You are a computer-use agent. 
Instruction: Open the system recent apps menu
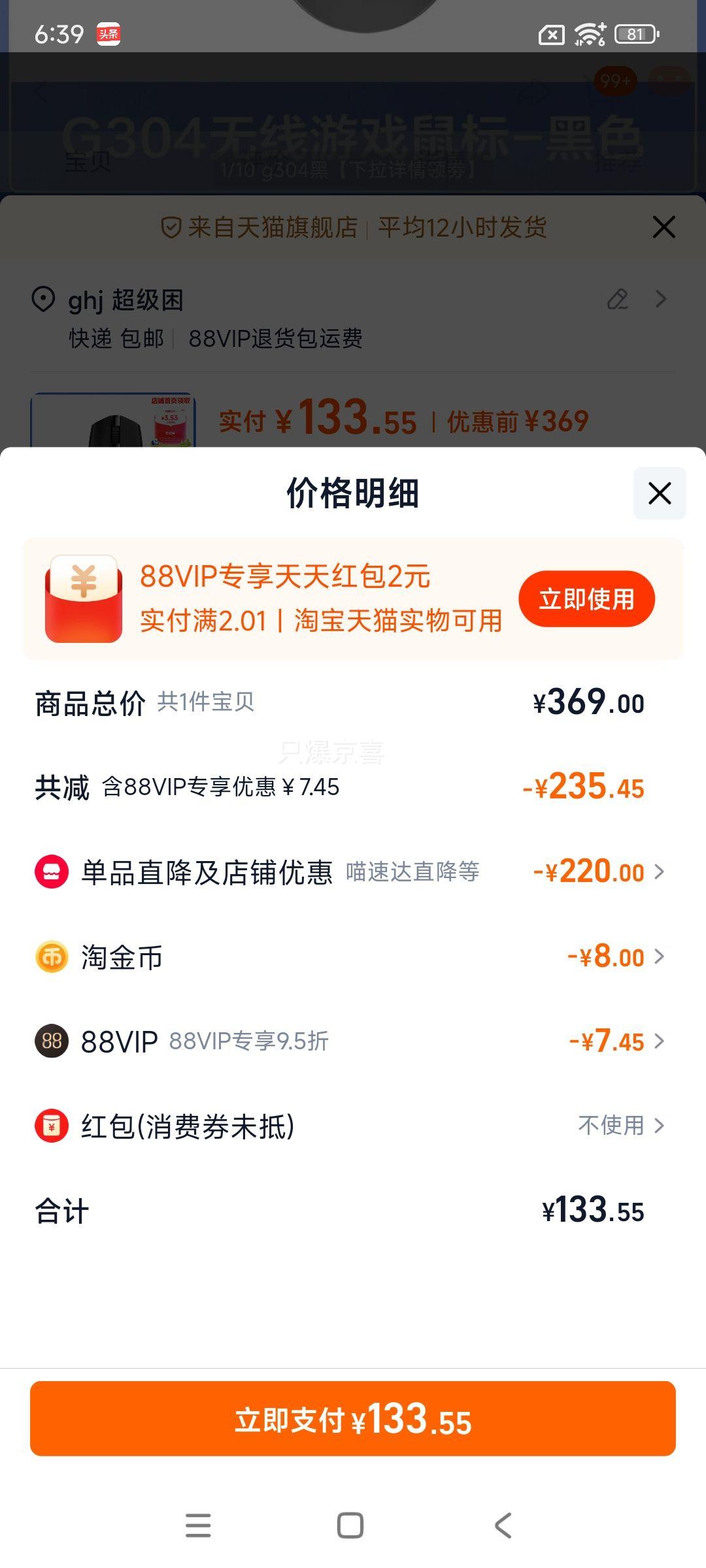coord(198,1526)
